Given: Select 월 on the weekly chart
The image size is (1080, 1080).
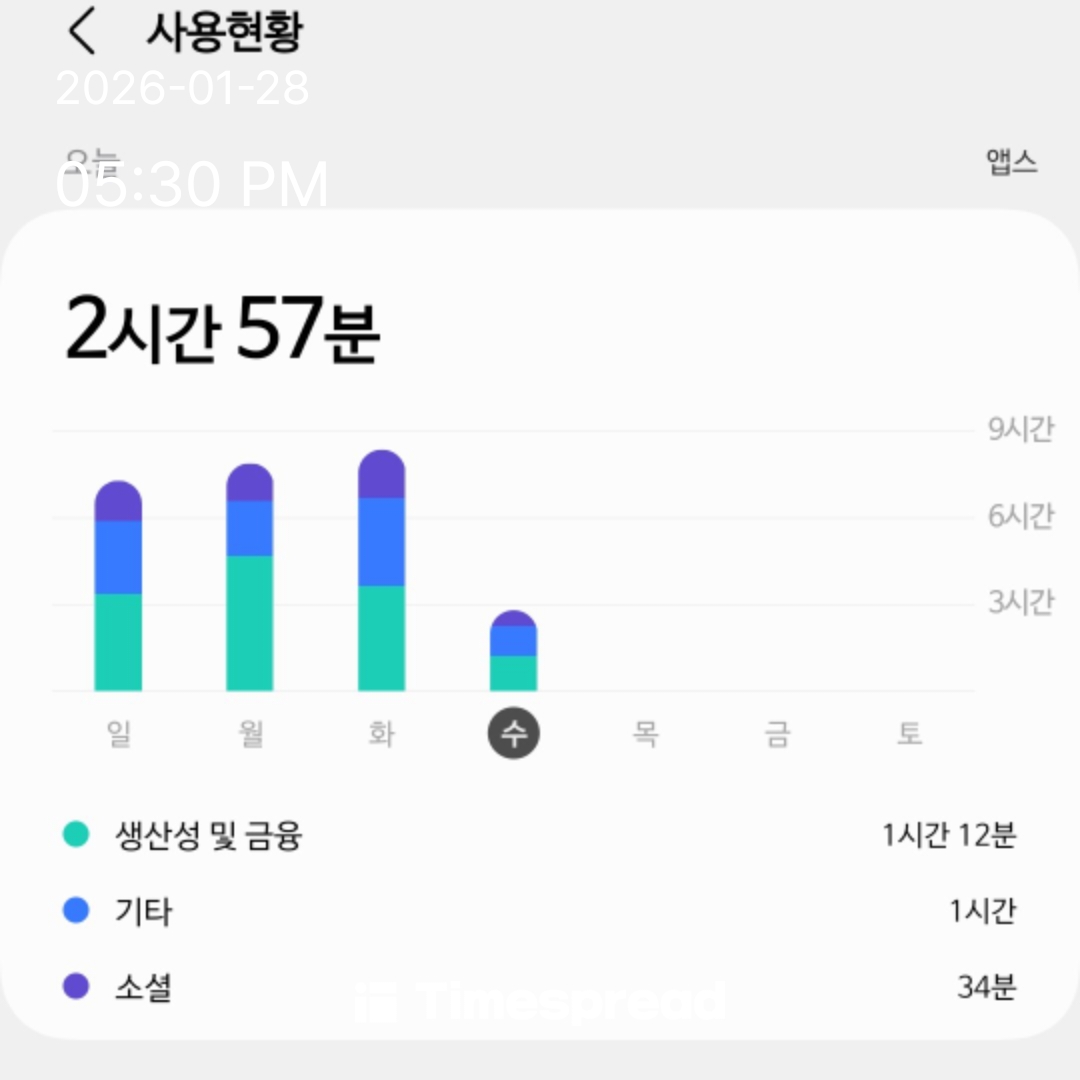Looking at the screenshot, I should tap(250, 735).
